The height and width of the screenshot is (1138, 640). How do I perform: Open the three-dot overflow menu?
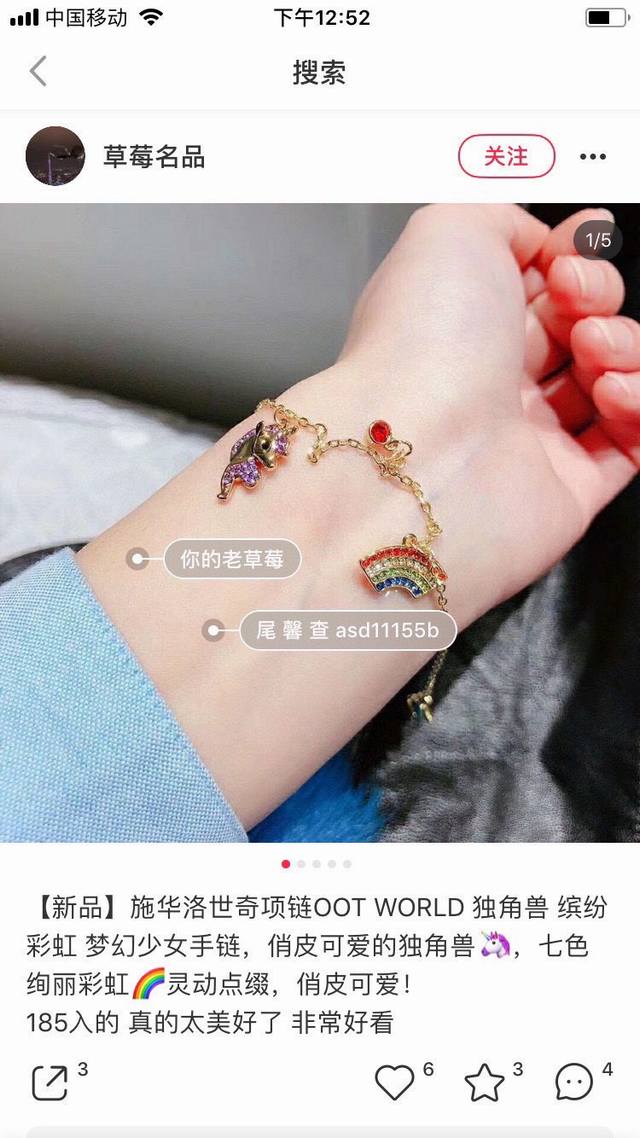click(592, 157)
